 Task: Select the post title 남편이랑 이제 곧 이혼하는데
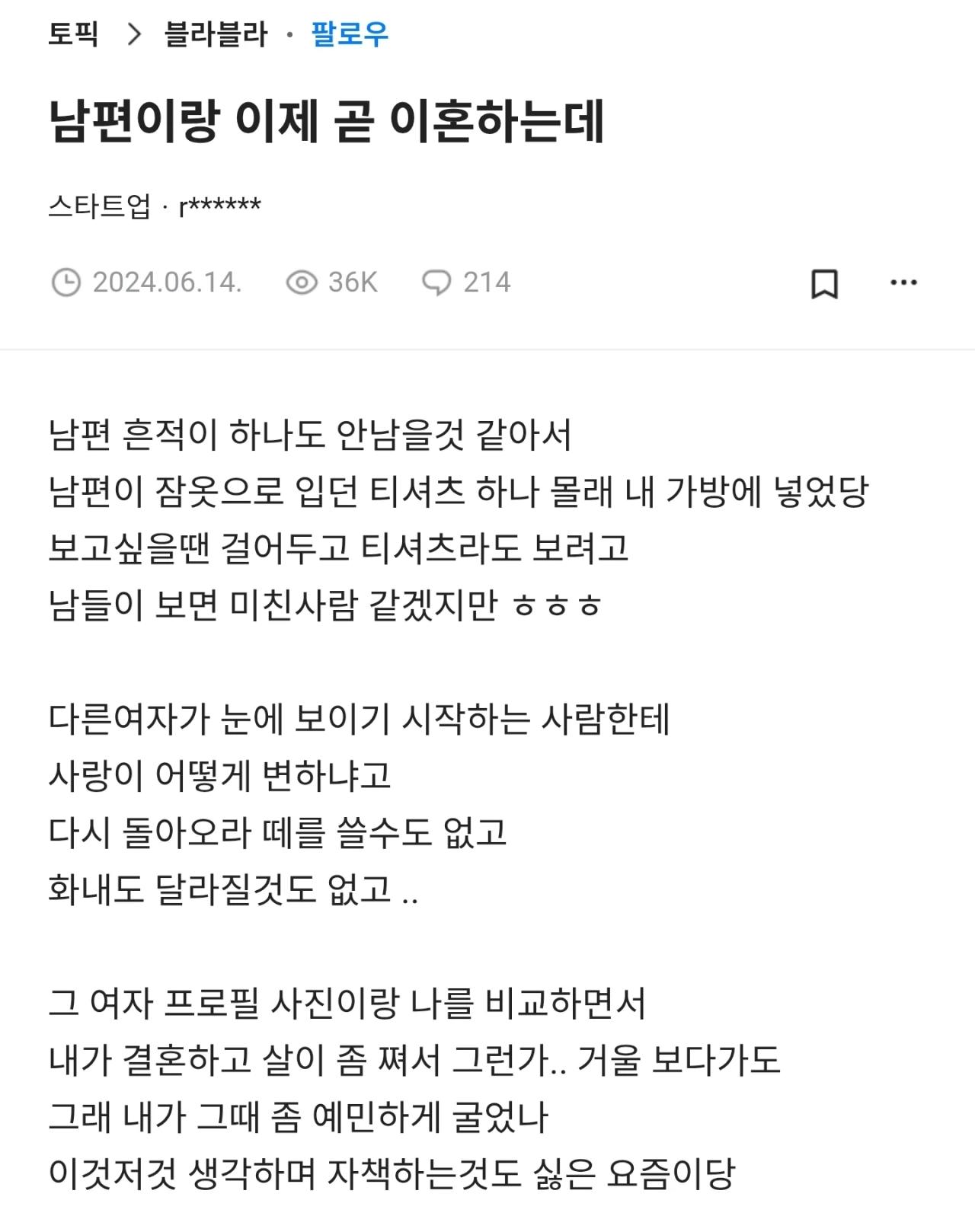pos(326,120)
